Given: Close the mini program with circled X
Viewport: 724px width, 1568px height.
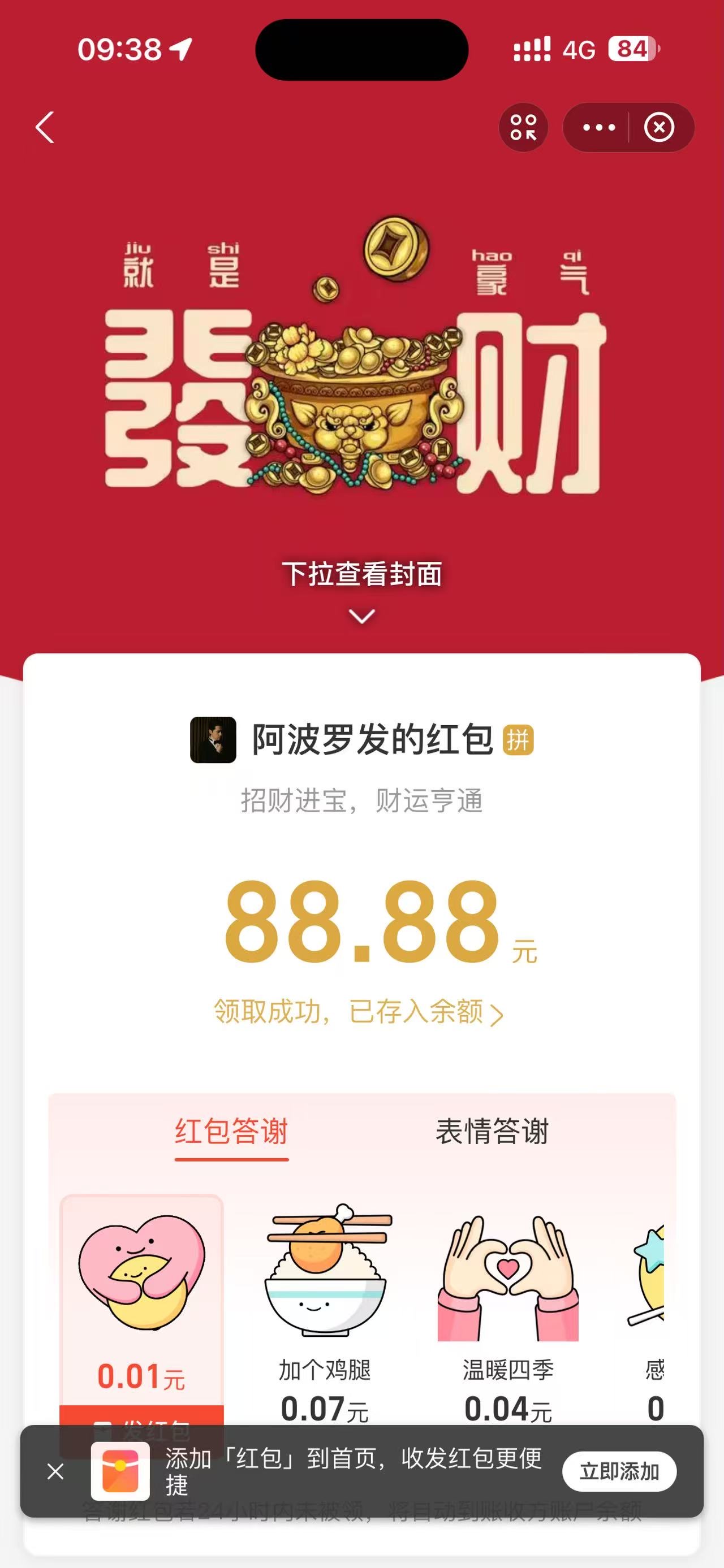Looking at the screenshot, I should [x=660, y=127].
